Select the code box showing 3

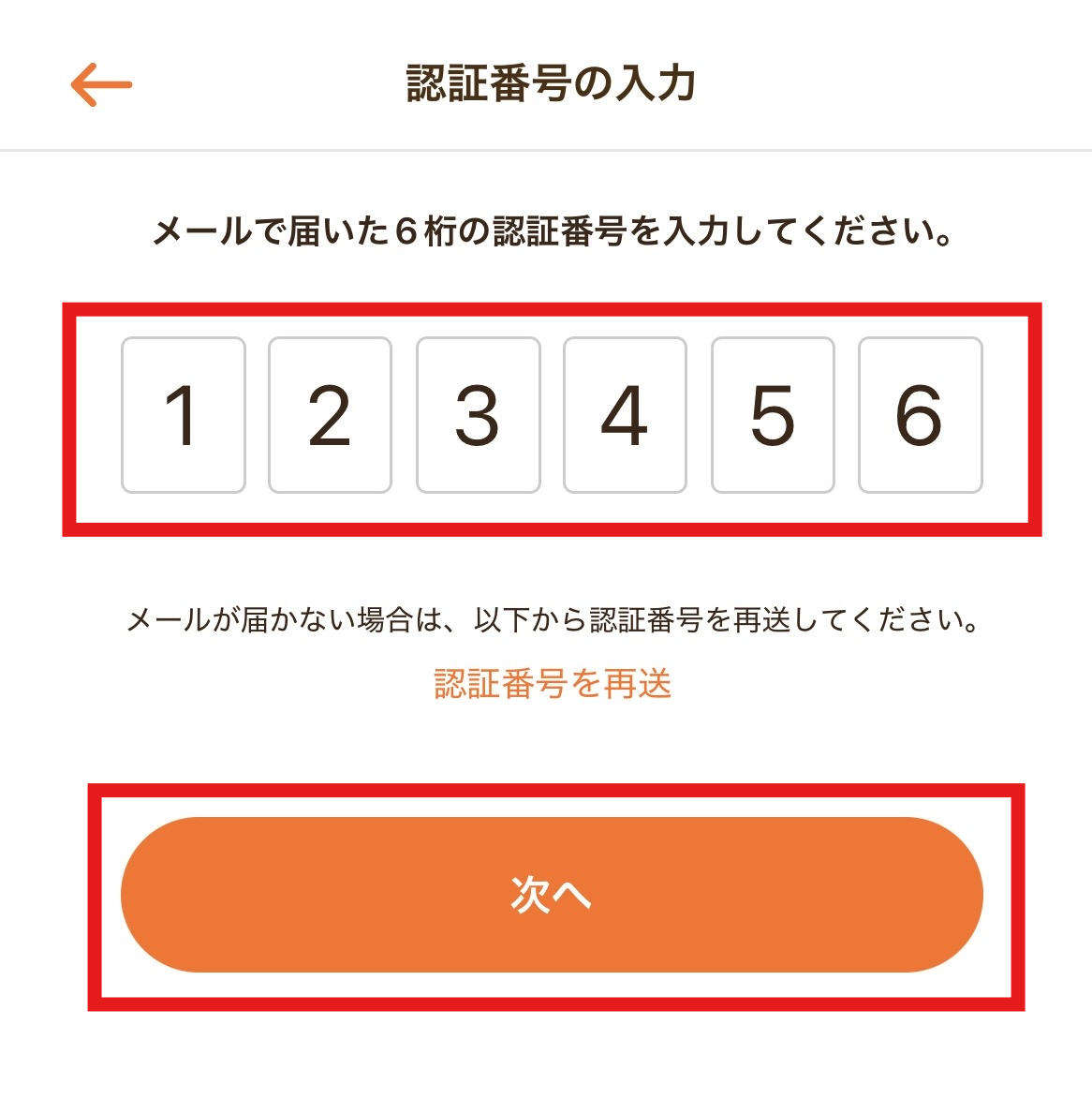pyautogui.click(x=478, y=415)
